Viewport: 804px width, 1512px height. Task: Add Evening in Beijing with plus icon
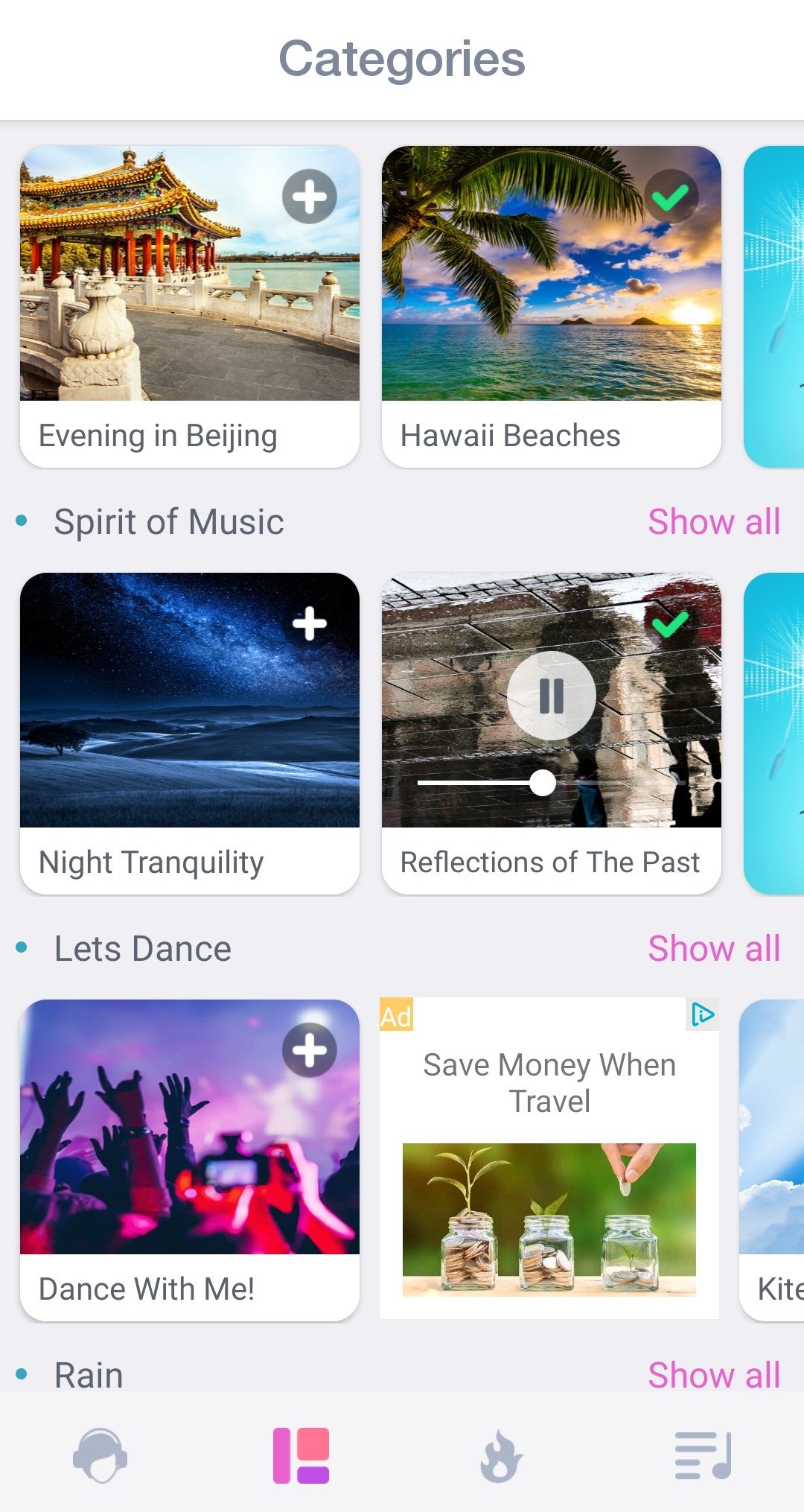309,197
